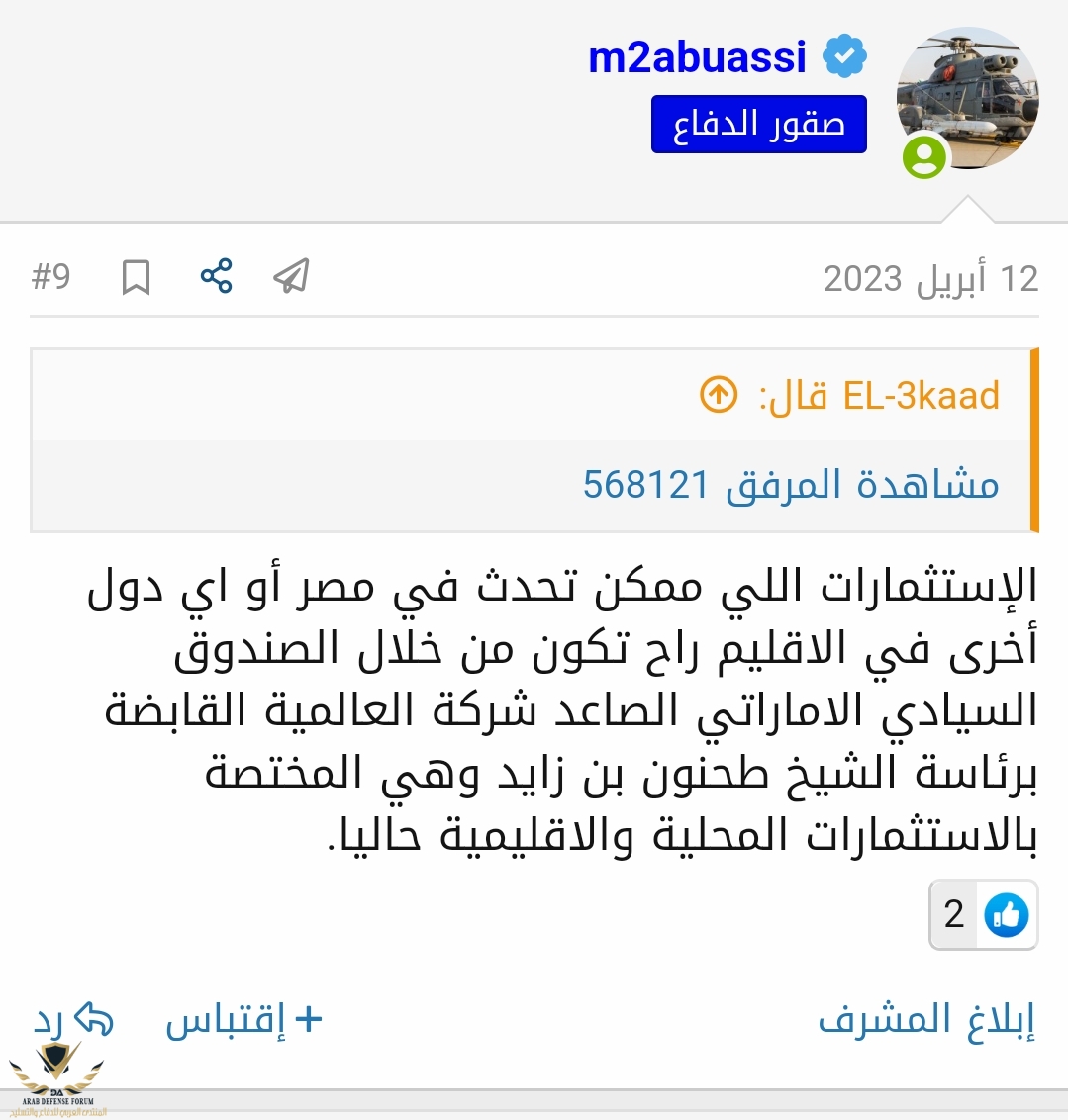Share this post via the share icon

(216, 276)
